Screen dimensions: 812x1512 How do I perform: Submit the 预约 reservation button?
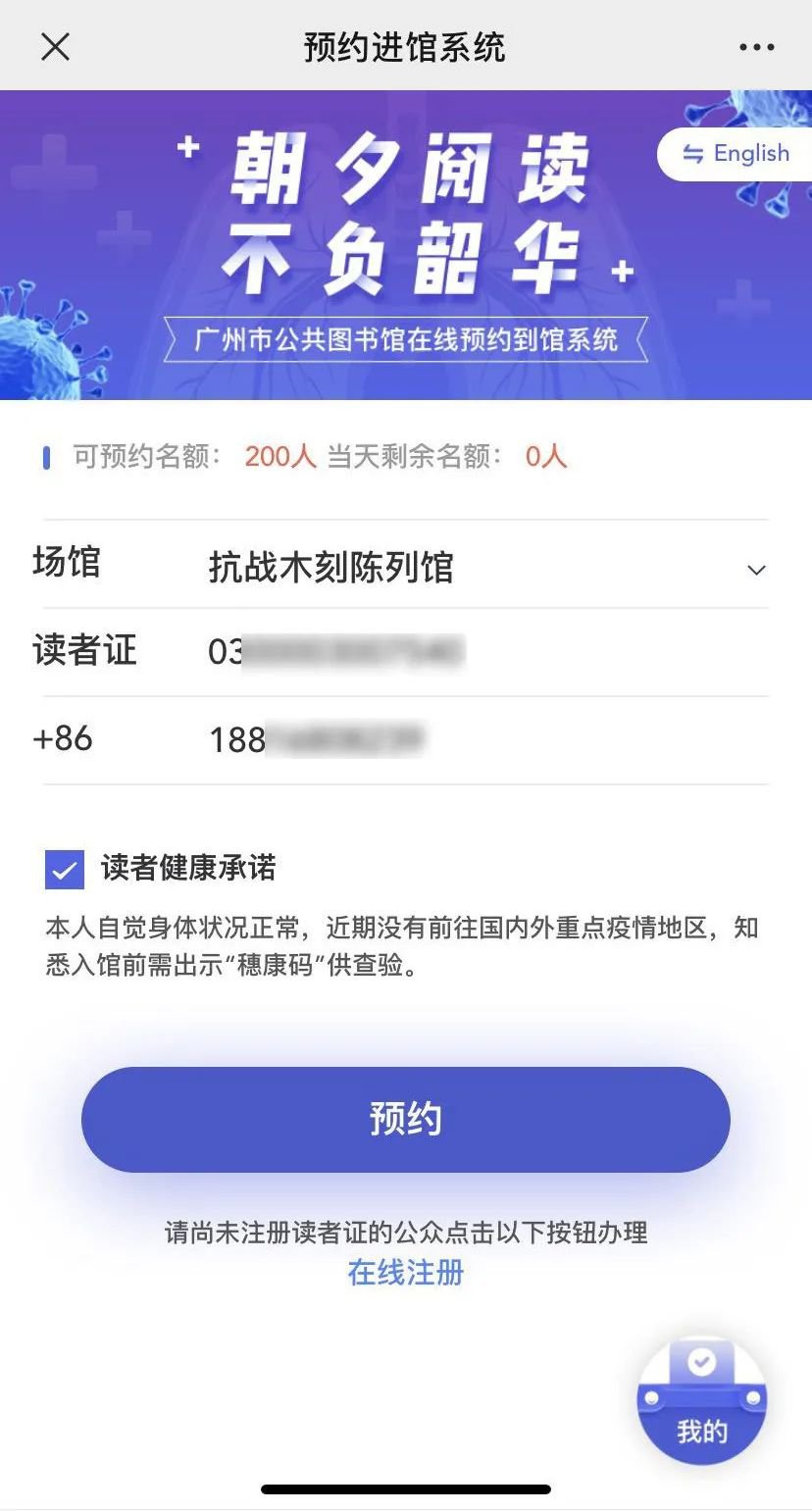pyautogui.click(x=405, y=1119)
